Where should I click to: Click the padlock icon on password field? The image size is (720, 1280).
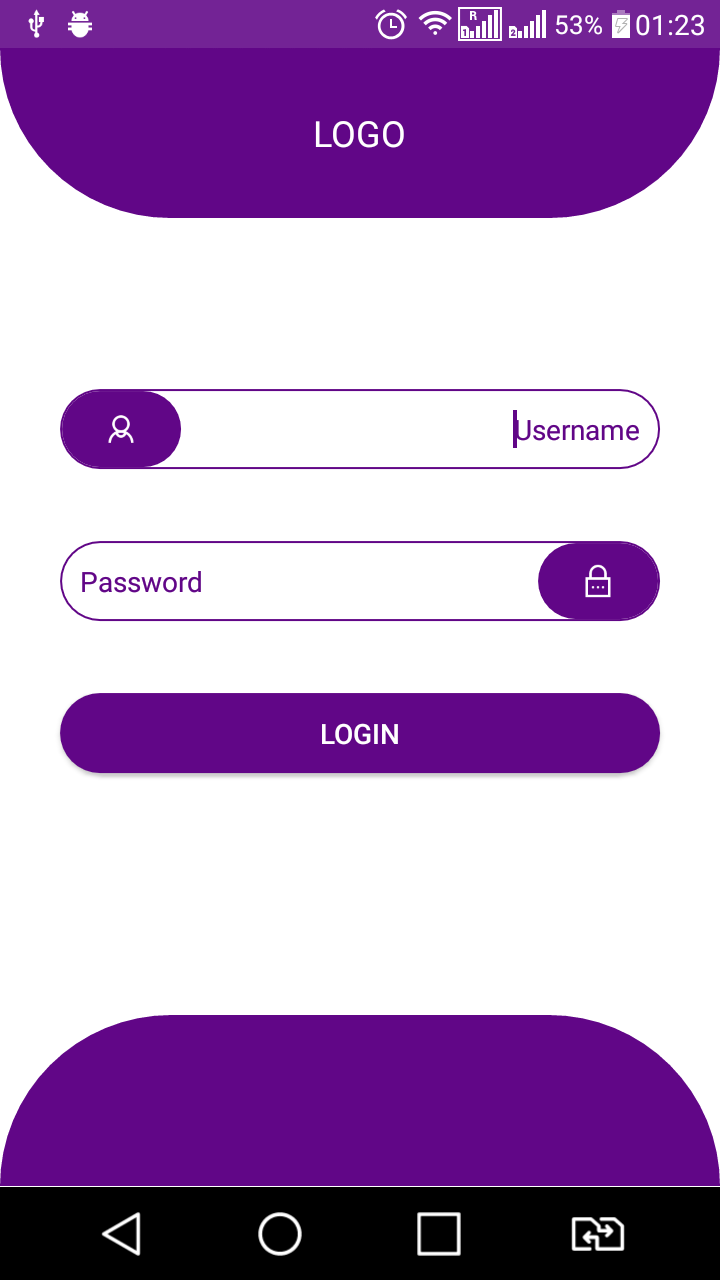pyautogui.click(x=598, y=581)
